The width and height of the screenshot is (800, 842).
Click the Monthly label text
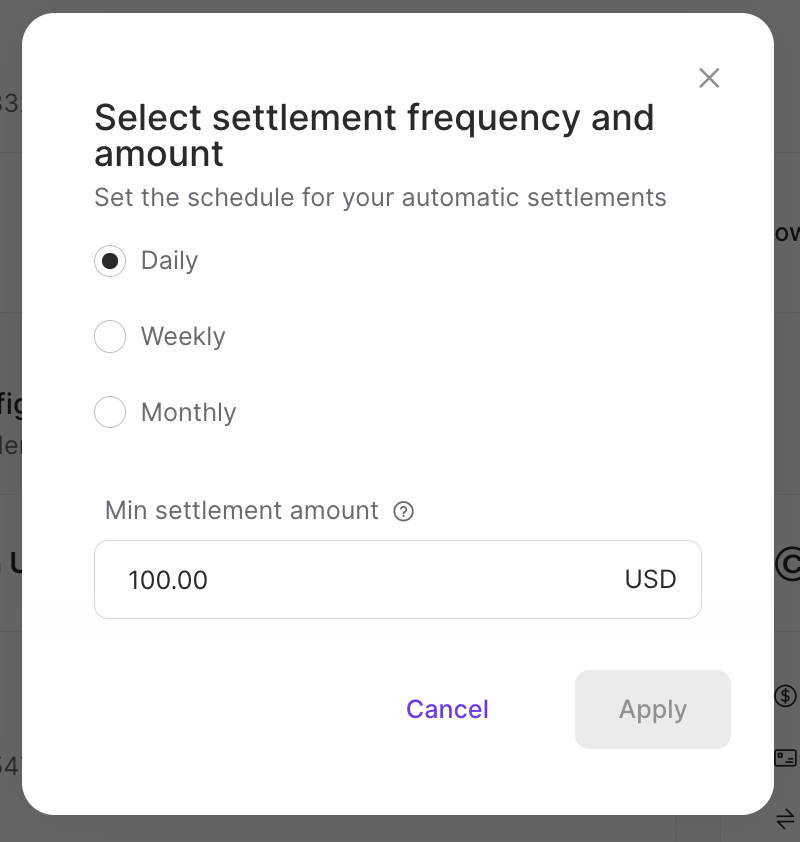tap(188, 412)
